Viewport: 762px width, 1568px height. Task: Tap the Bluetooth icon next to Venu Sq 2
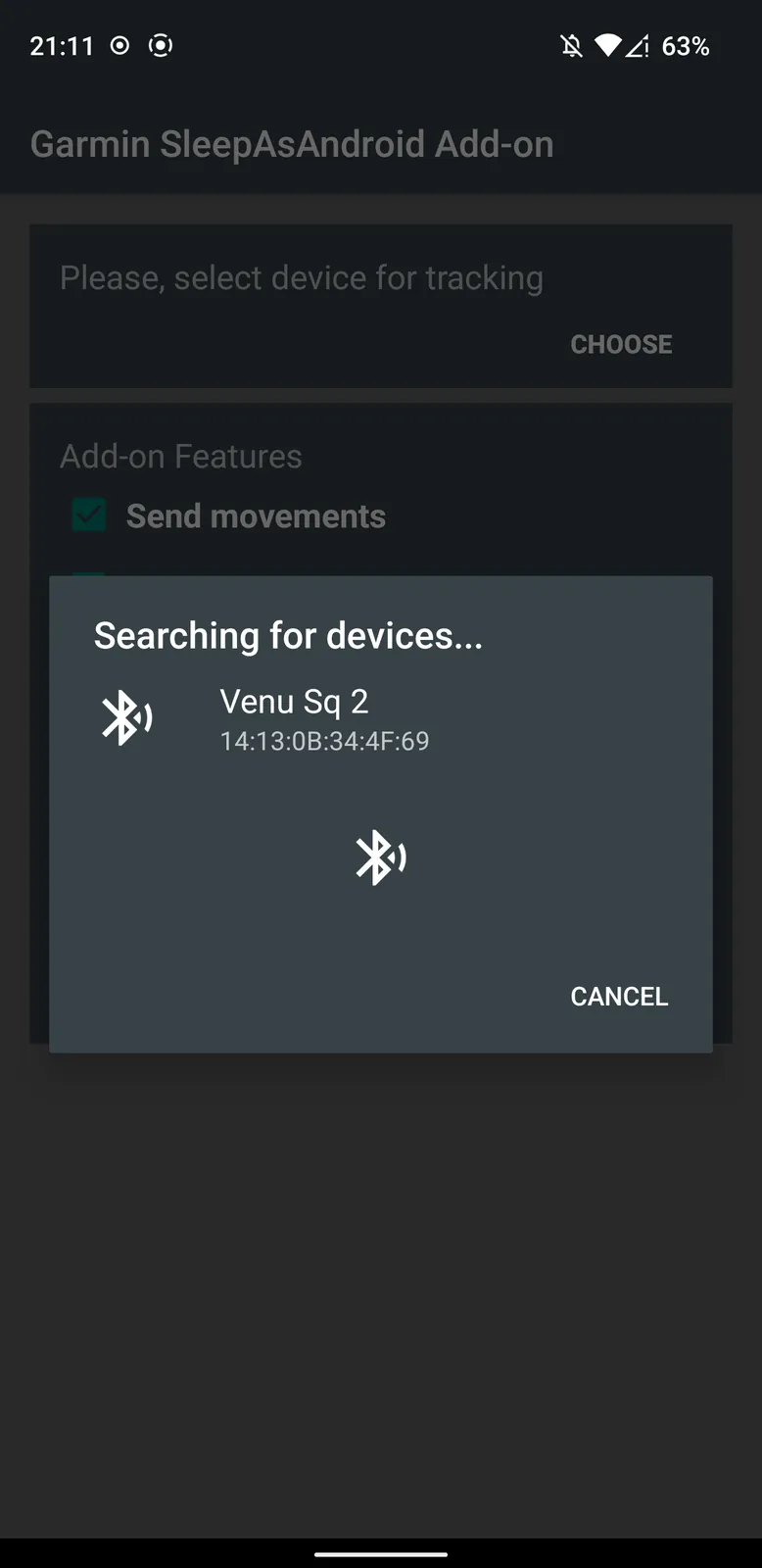(x=126, y=716)
